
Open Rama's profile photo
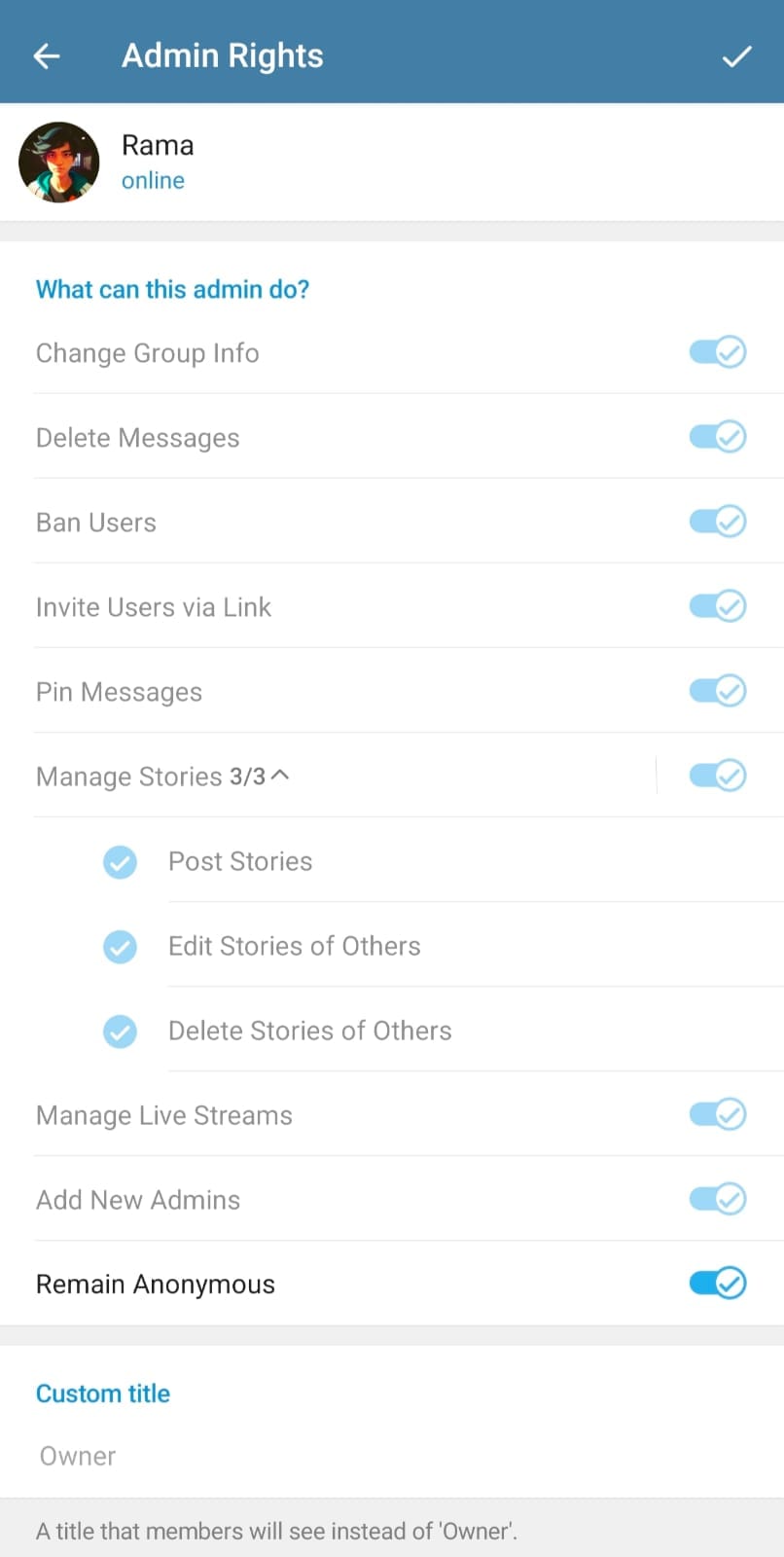(x=58, y=162)
